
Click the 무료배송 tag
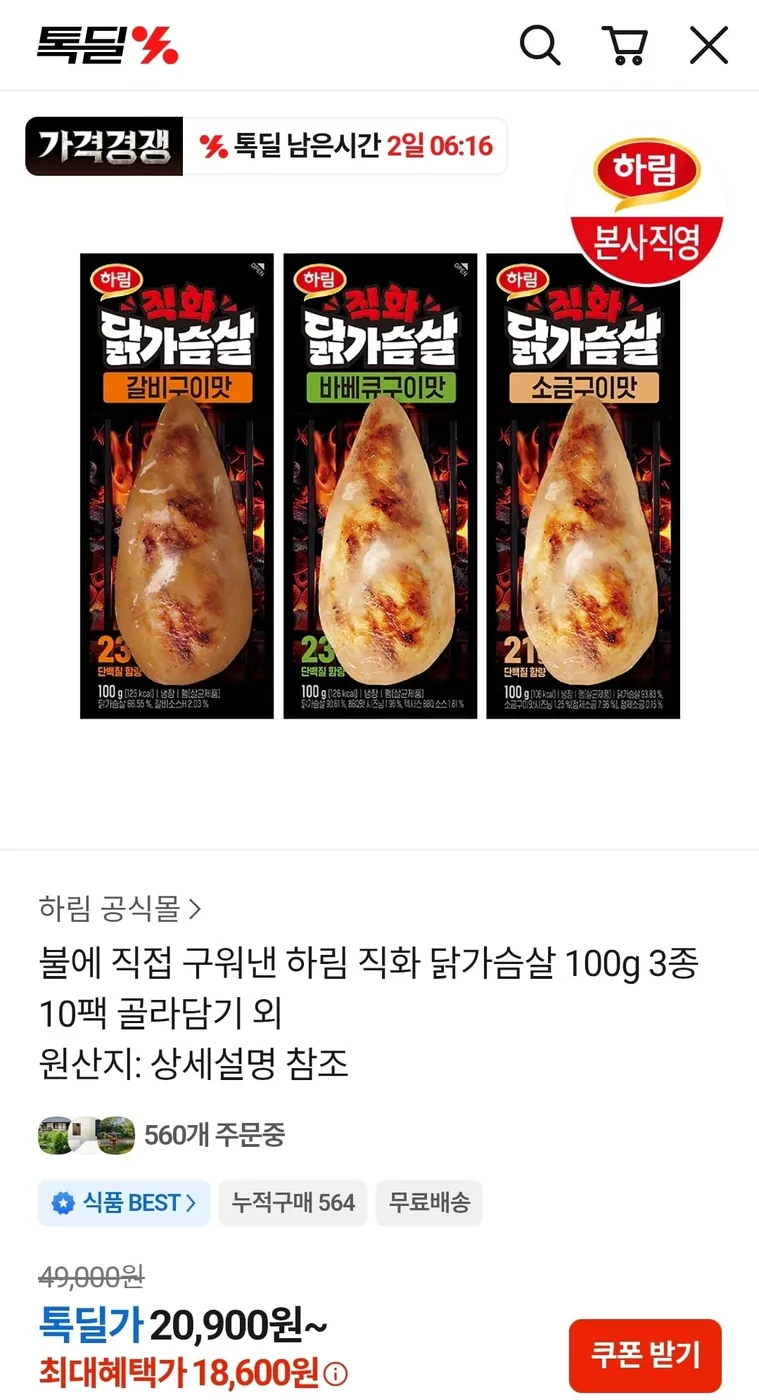429,1203
